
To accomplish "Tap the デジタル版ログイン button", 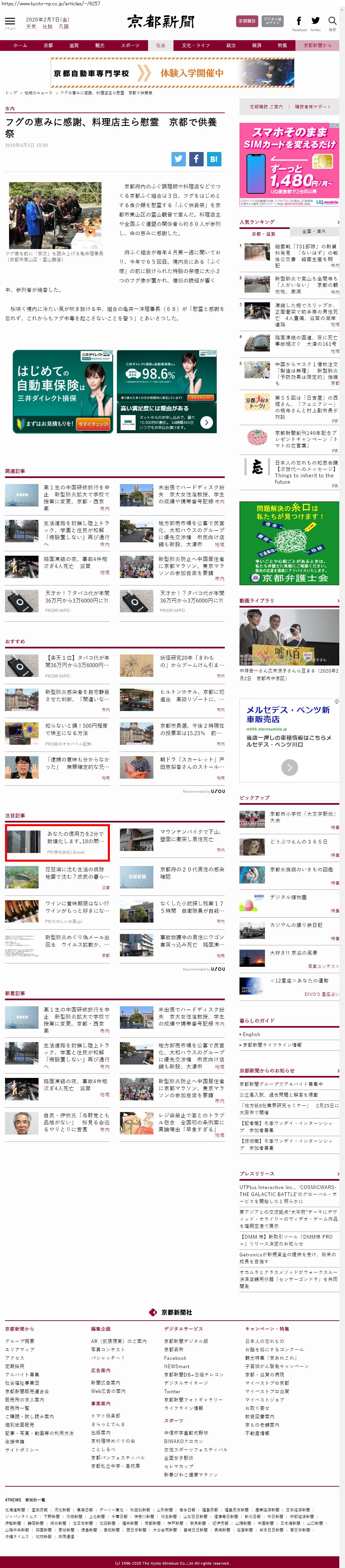I will (272, 21).
